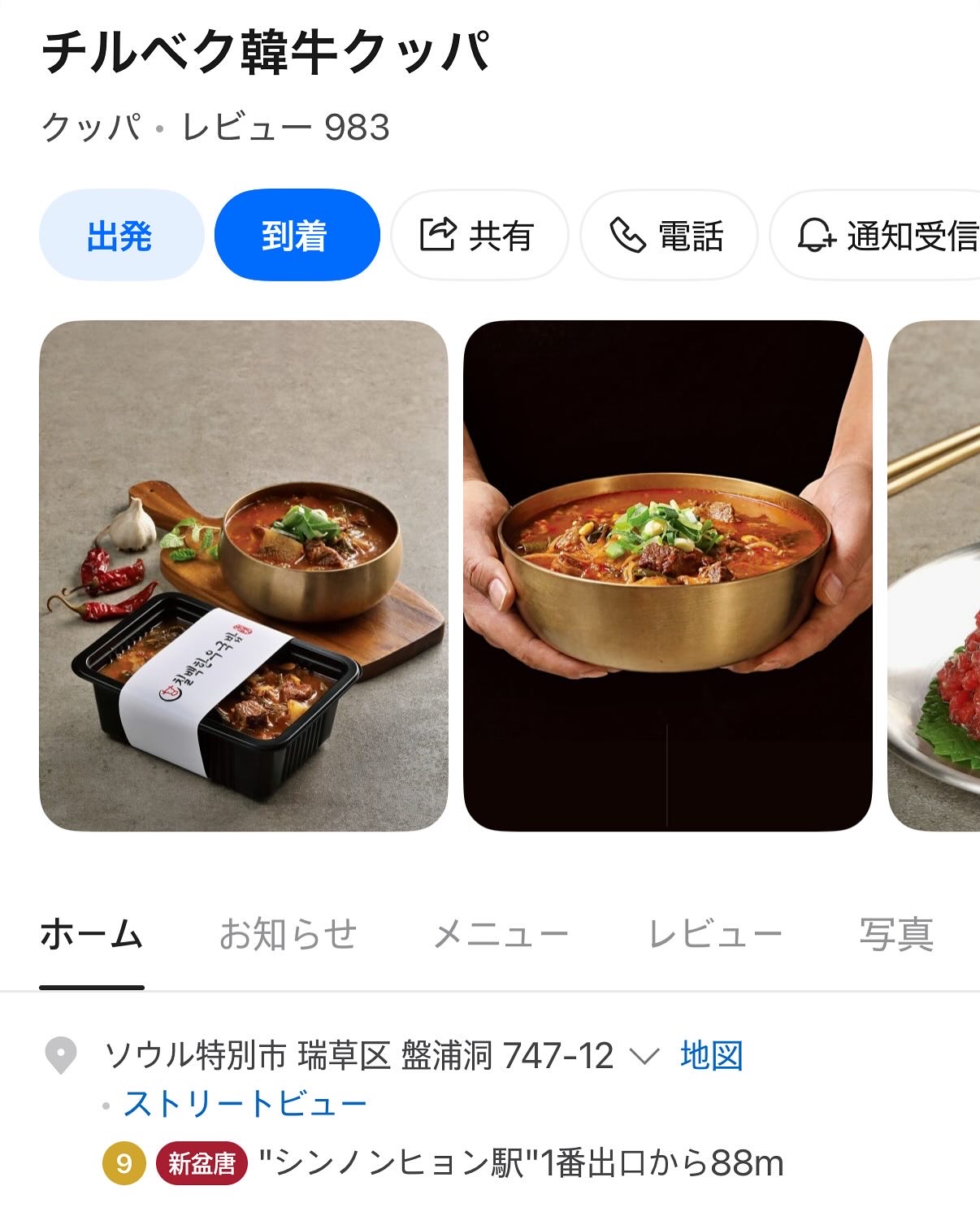This screenshot has height=1225, width=980.
Task: Switch to the メニュー tab
Action: (x=501, y=935)
